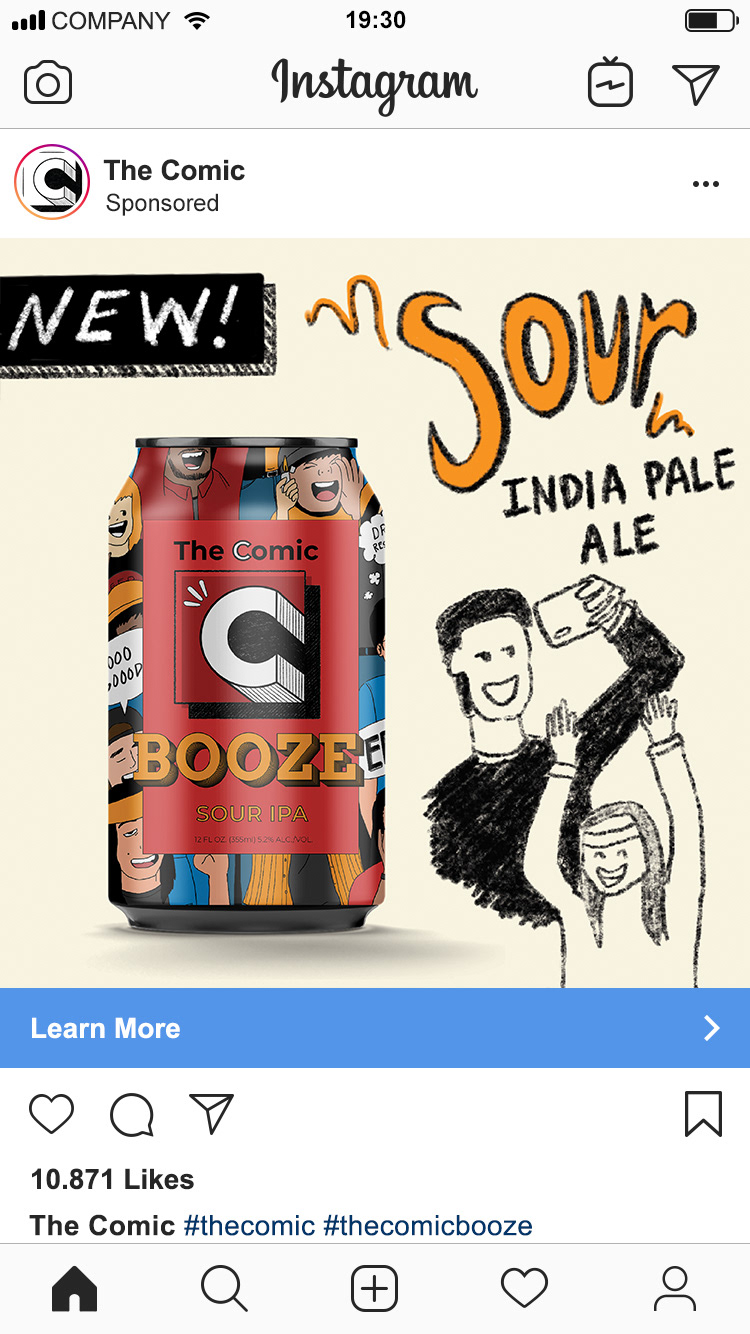This screenshot has height=1334, width=750.
Task: Open The Comic profile avatar
Action: point(52,182)
